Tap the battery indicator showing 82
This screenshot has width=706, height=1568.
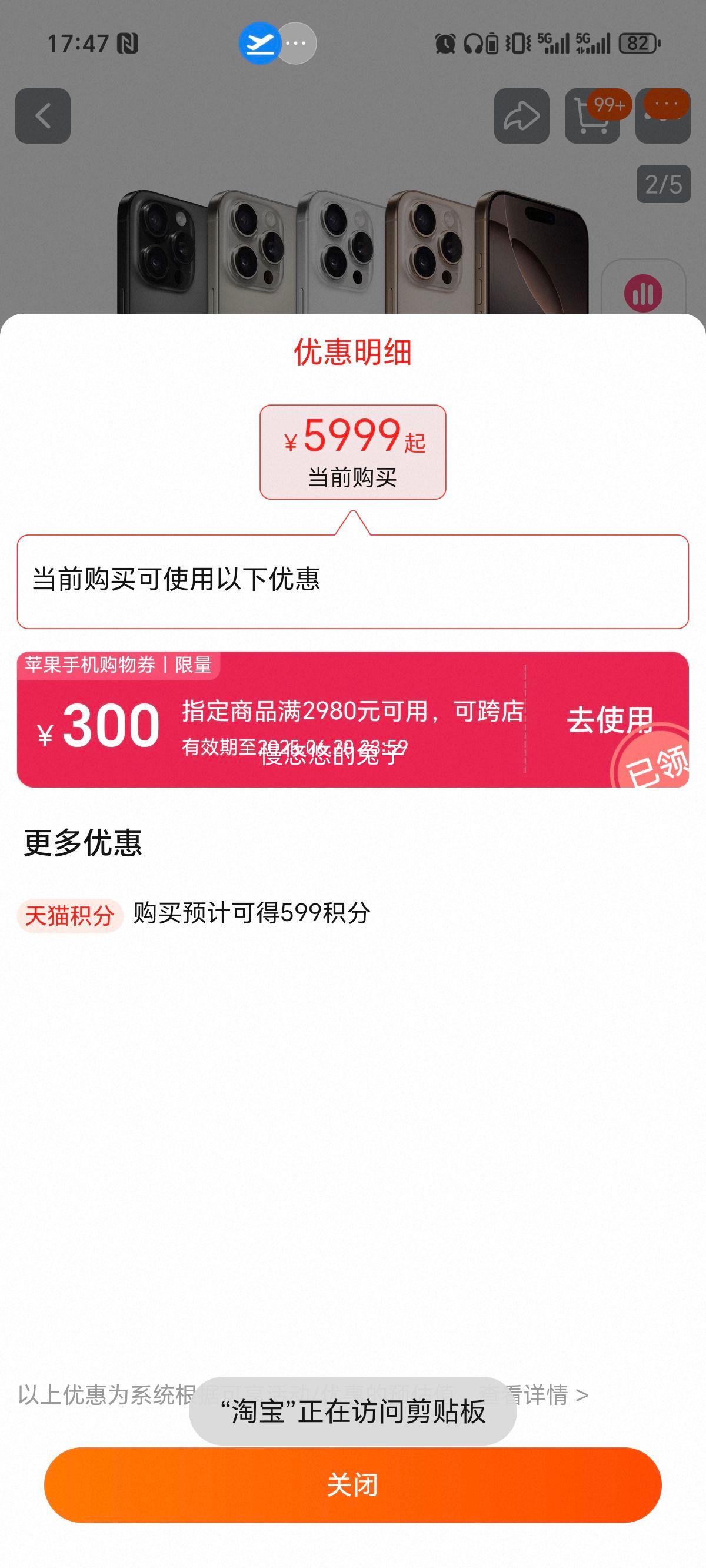click(636, 42)
